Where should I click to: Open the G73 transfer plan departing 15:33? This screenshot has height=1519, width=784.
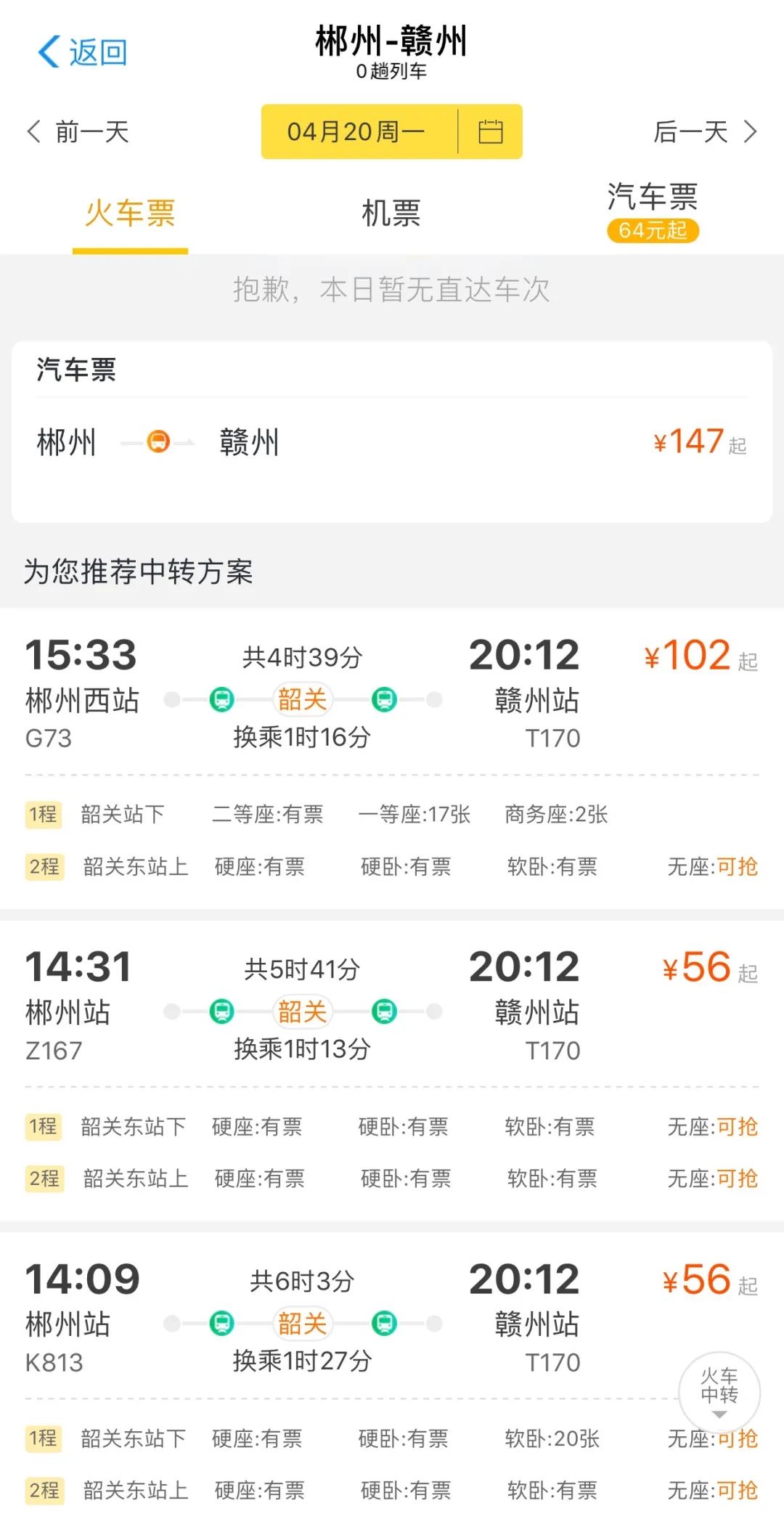click(x=392, y=759)
